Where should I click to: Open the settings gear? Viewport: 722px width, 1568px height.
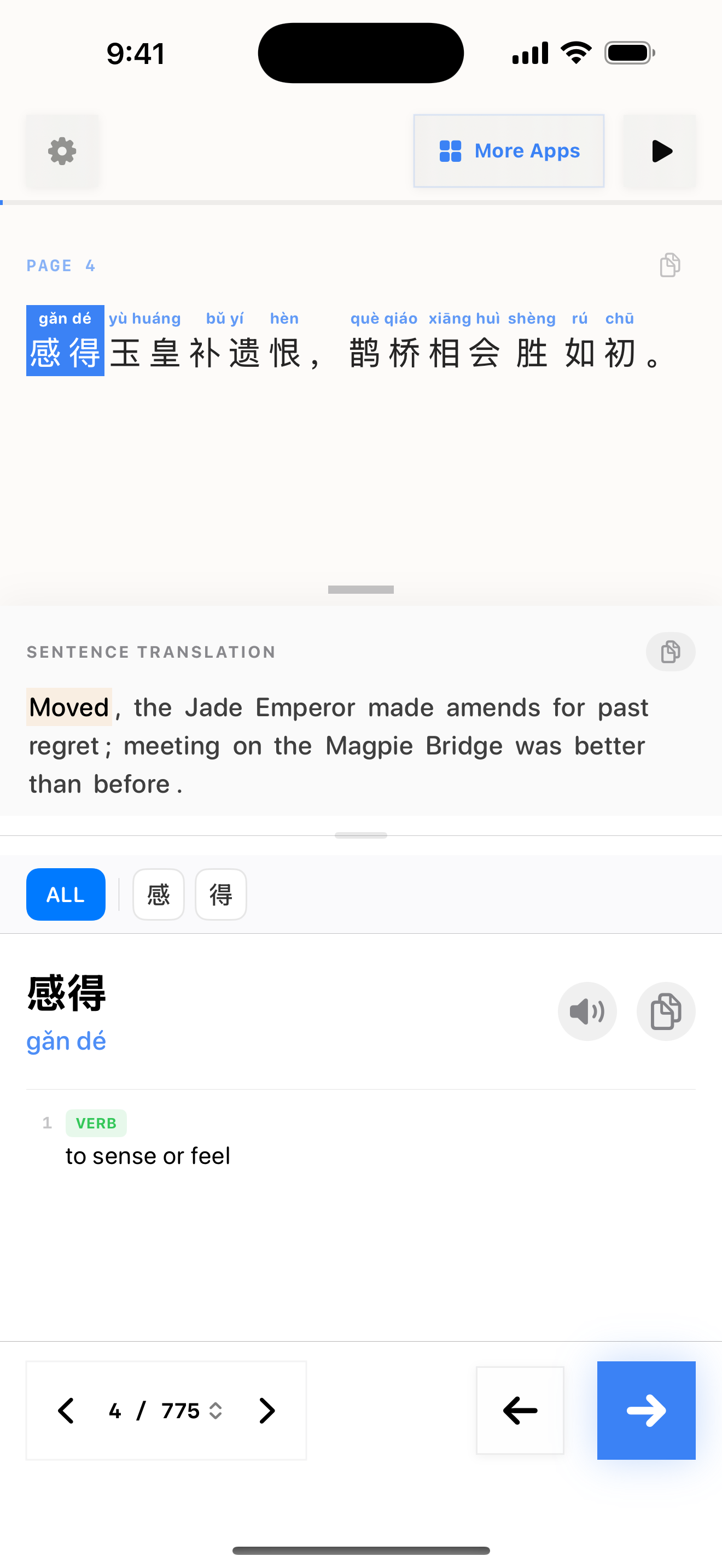click(62, 151)
